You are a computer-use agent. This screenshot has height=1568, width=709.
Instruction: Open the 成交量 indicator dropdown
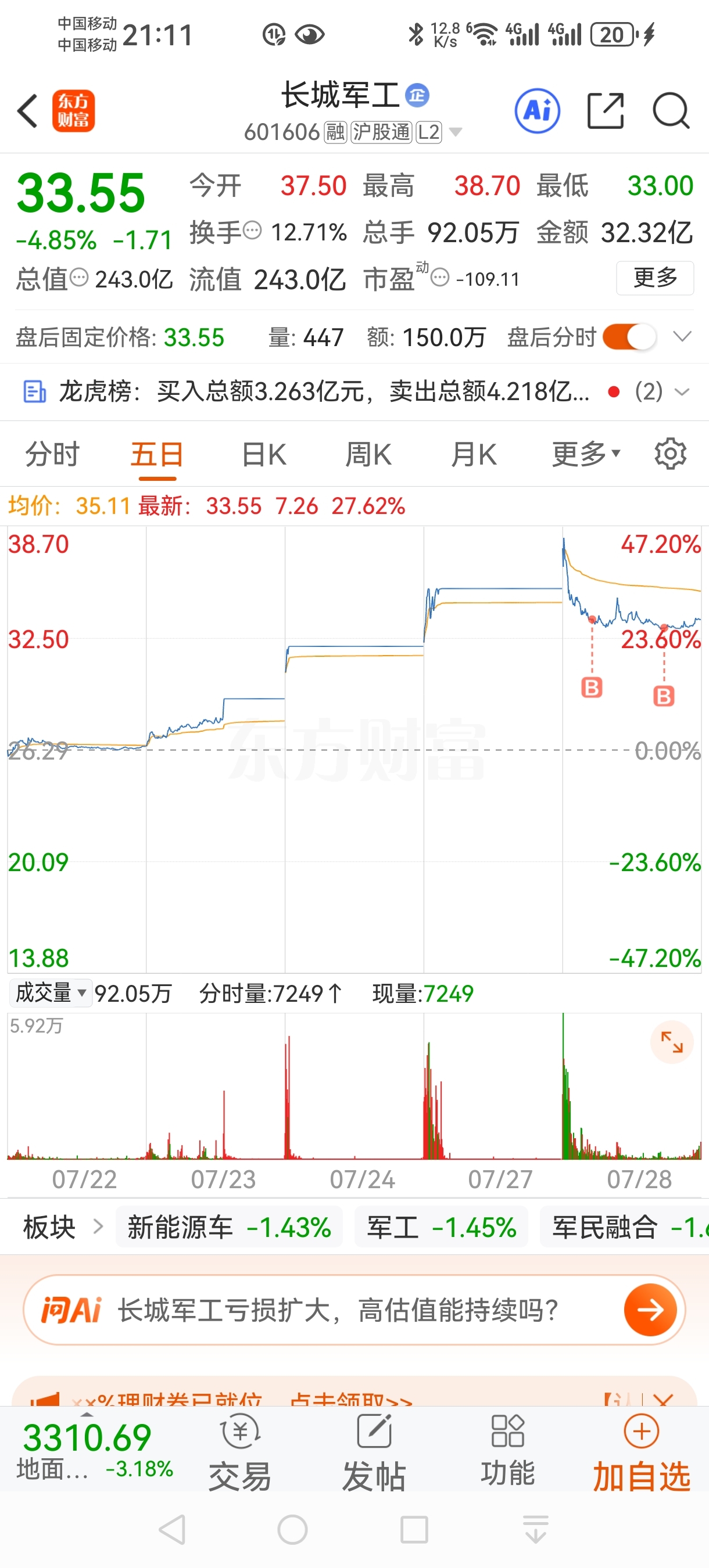coord(51,993)
